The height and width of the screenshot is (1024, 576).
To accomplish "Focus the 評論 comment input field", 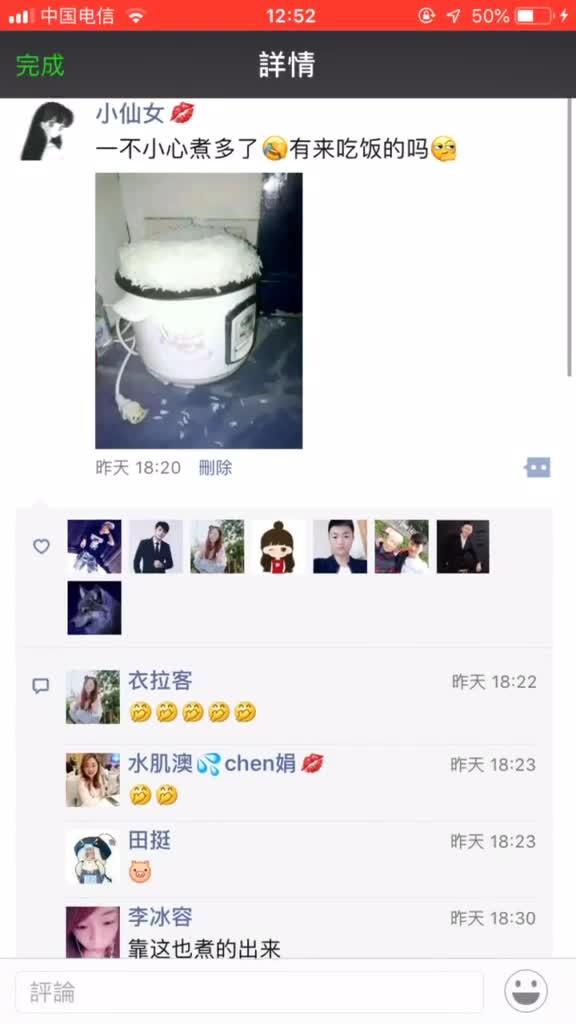I will click(x=249, y=992).
